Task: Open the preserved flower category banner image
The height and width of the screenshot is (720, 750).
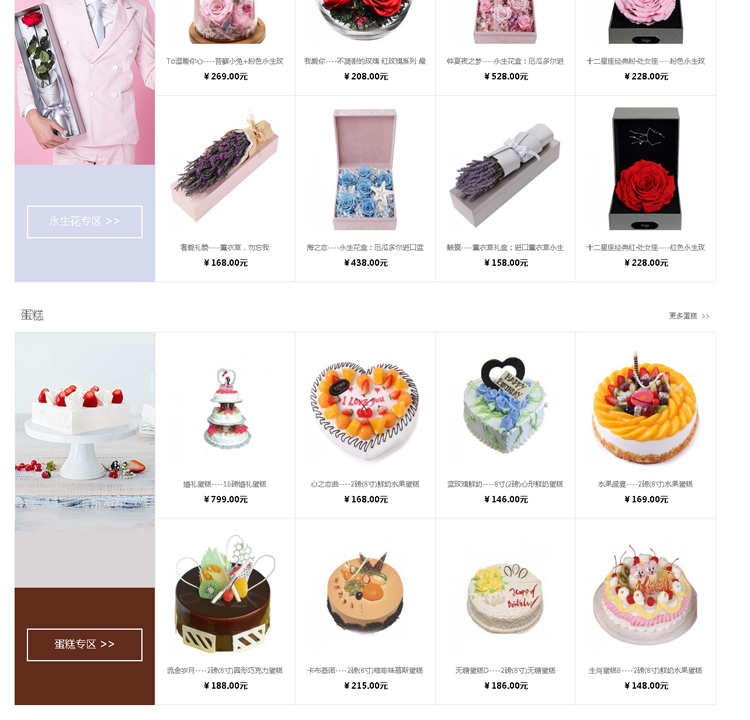Action: point(85,80)
